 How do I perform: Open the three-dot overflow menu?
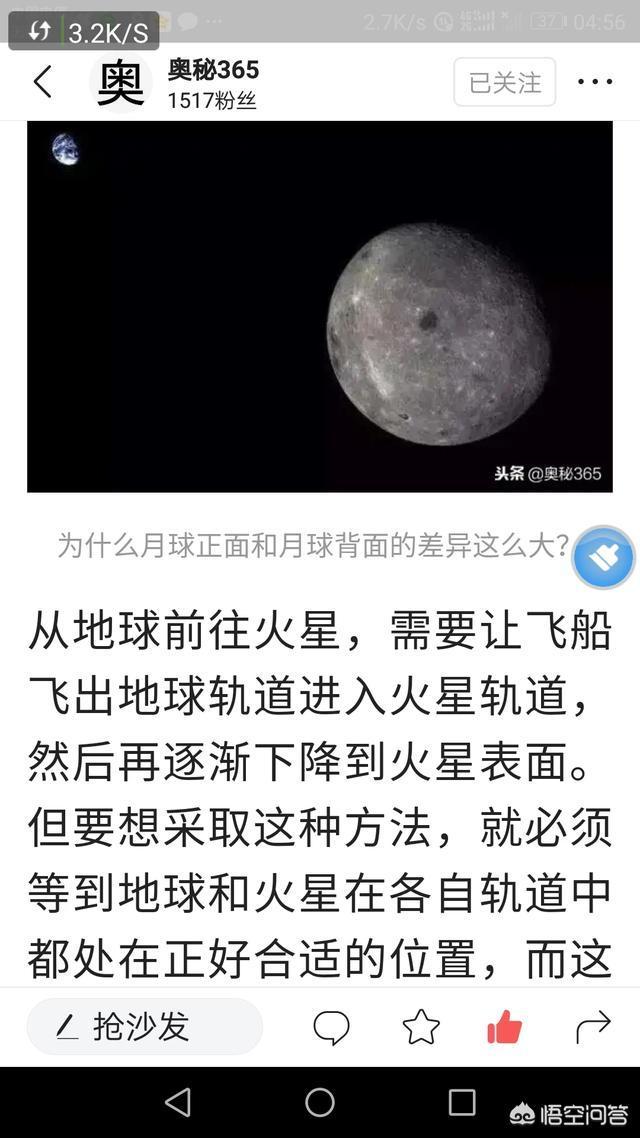[x=595, y=83]
